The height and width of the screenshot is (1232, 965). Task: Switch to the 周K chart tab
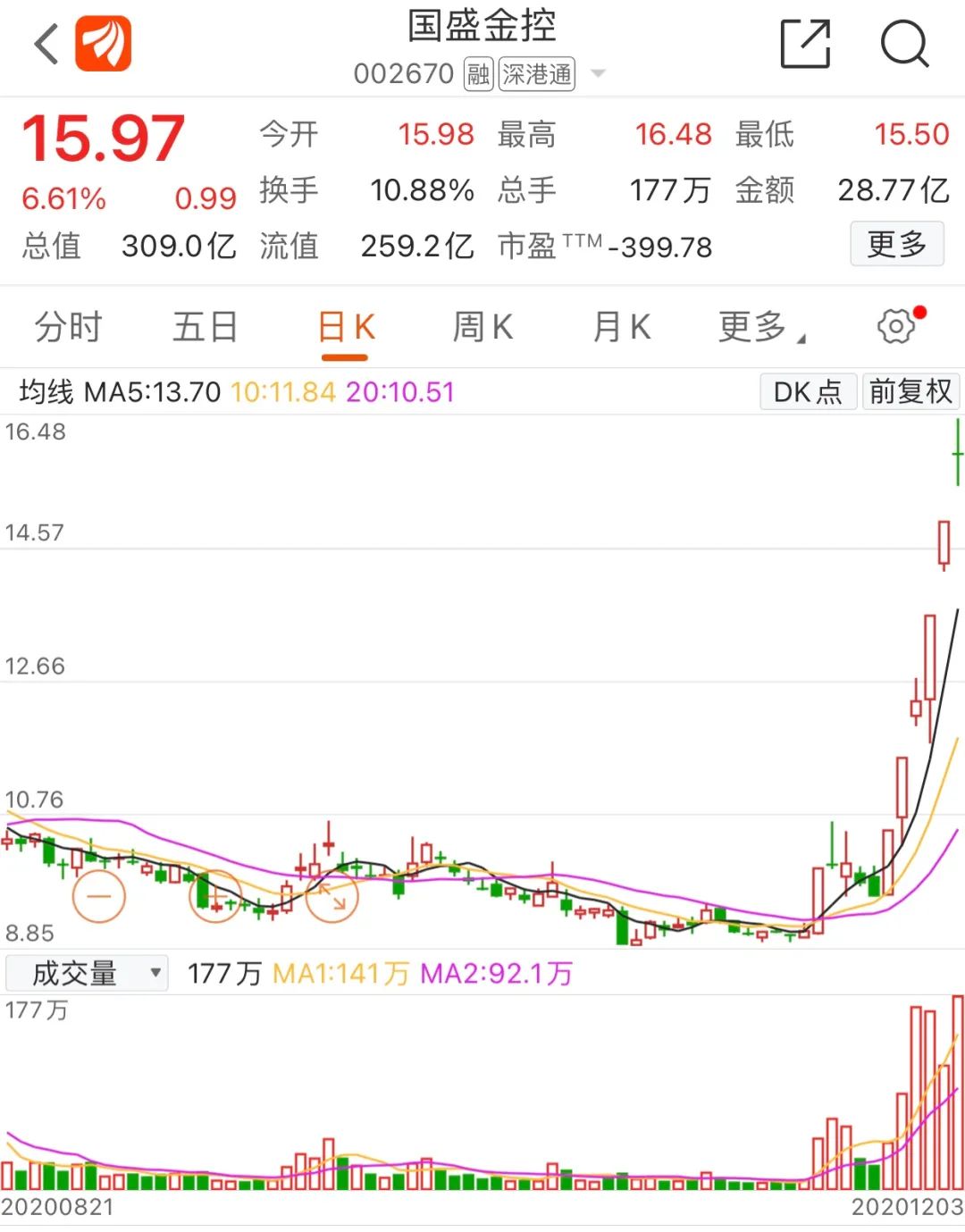[482, 327]
